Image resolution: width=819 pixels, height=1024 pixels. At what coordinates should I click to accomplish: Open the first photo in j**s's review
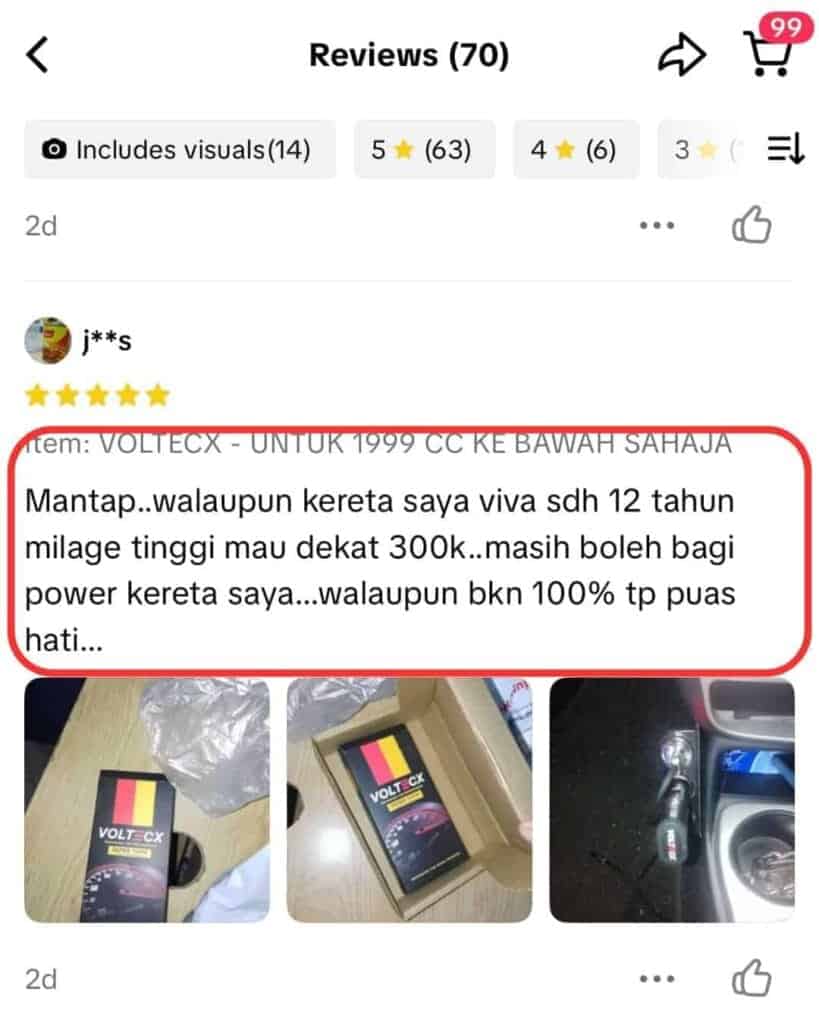(147, 800)
